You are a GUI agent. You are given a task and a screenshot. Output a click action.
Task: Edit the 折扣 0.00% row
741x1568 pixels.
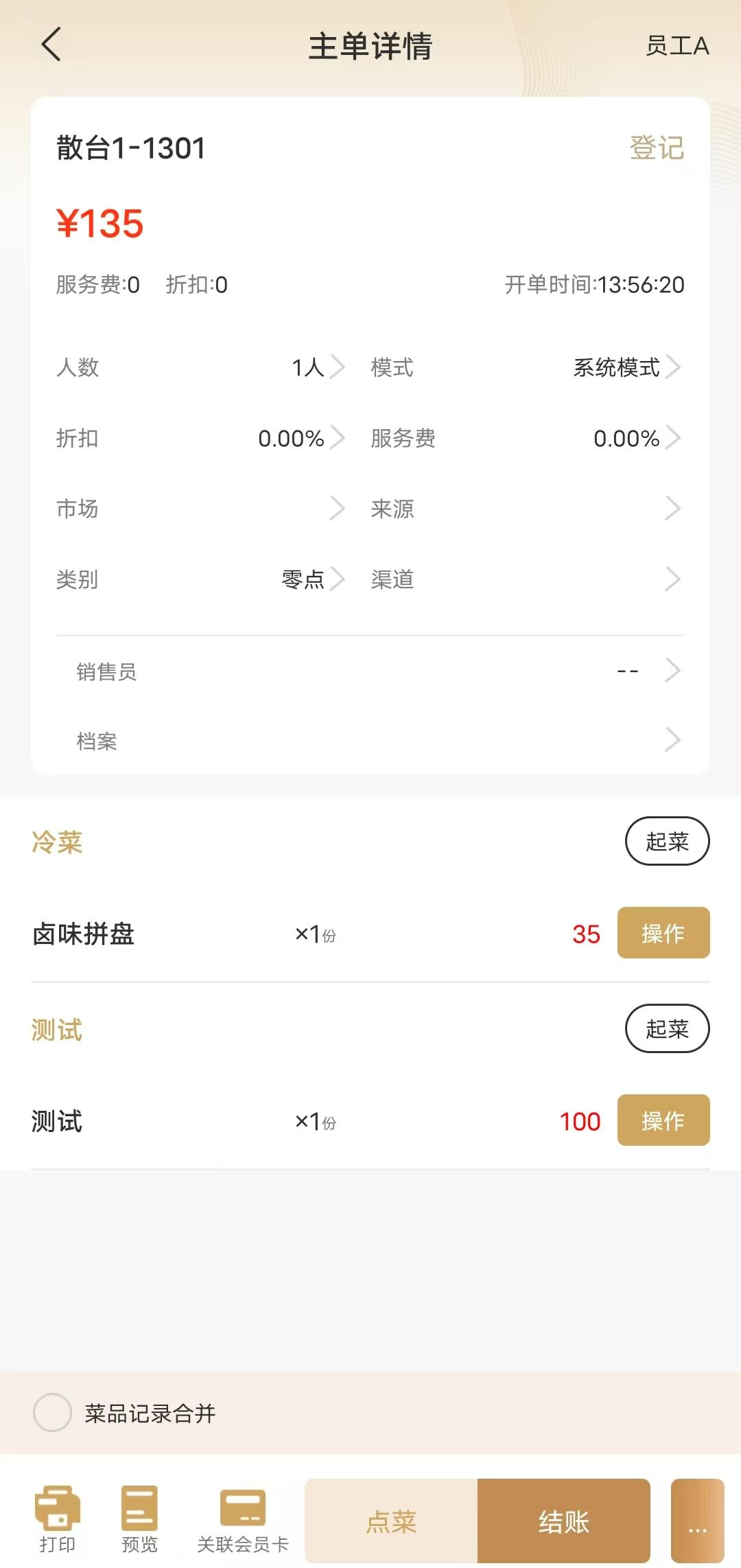click(x=200, y=438)
